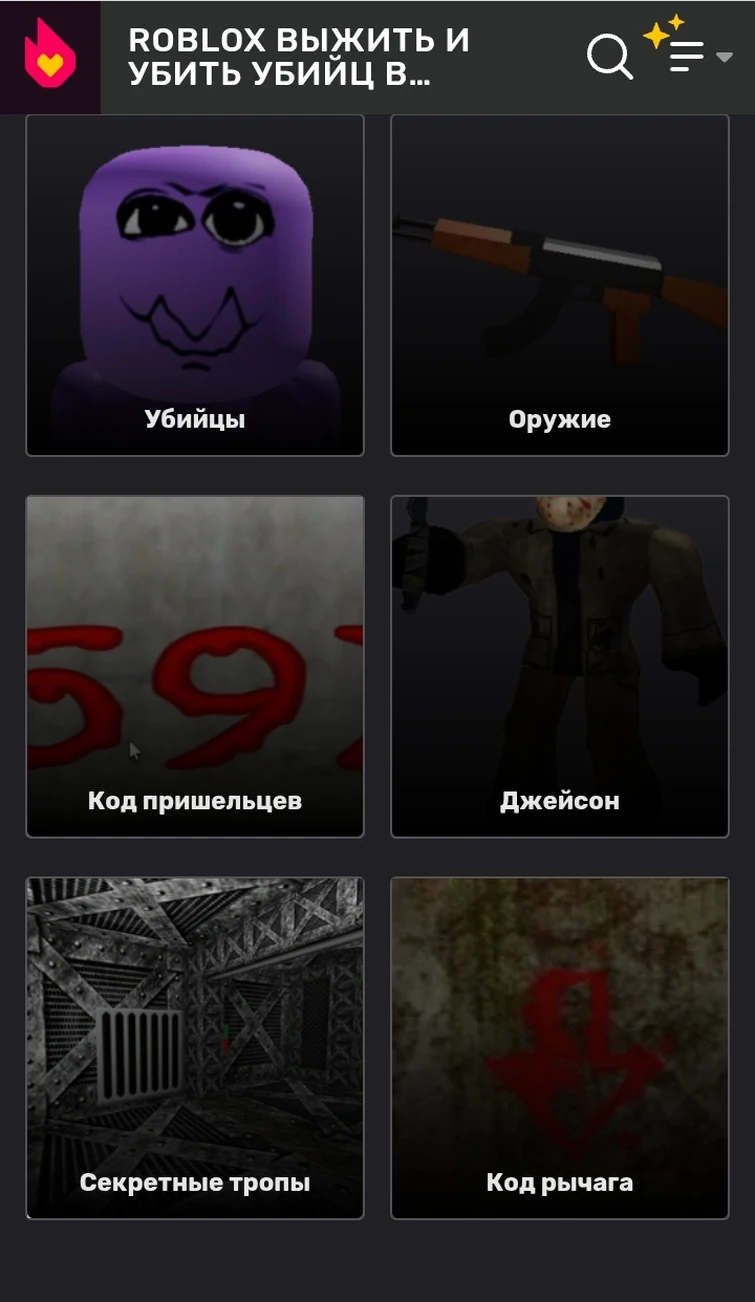Open the Убийцы category tile

tap(195, 286)
